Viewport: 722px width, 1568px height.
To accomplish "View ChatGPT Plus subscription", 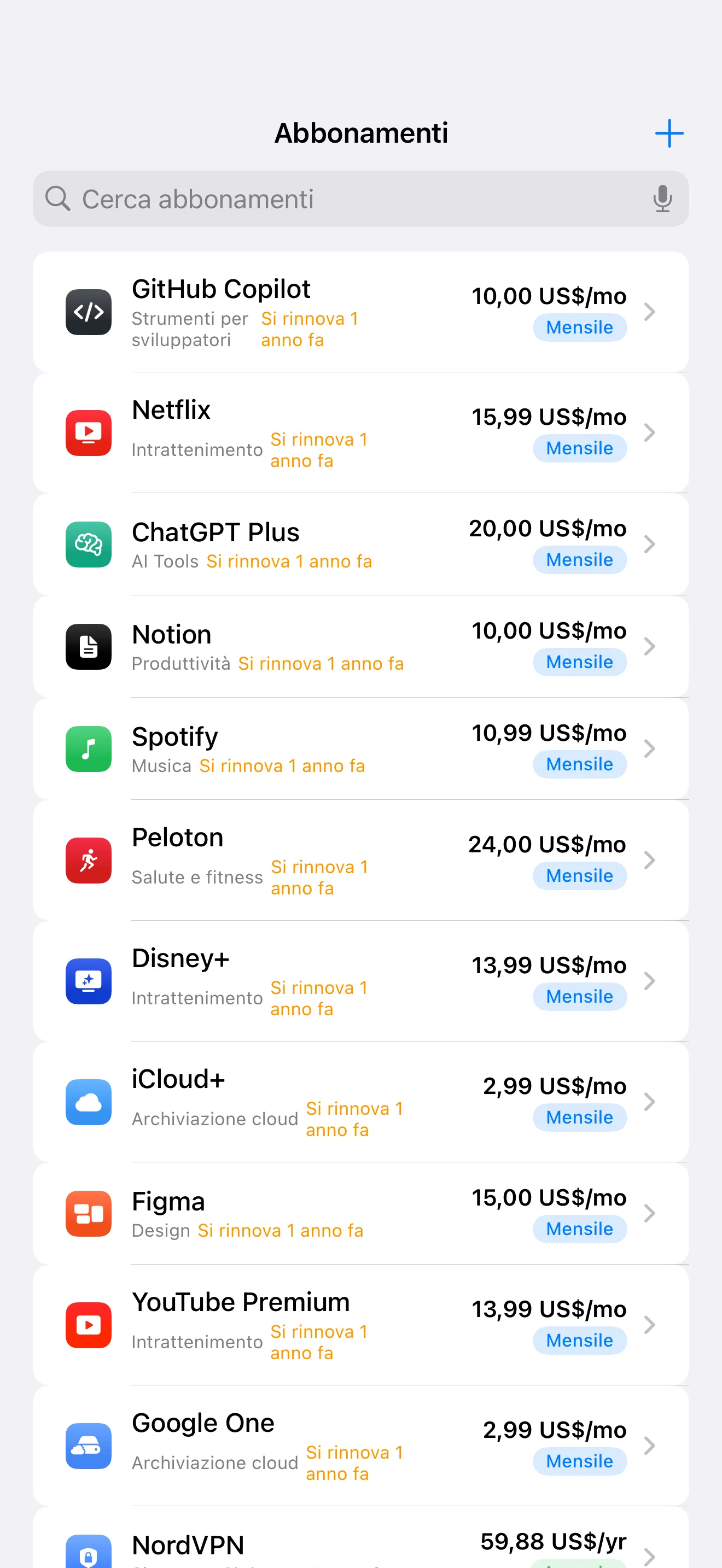I will coord(360,543).
